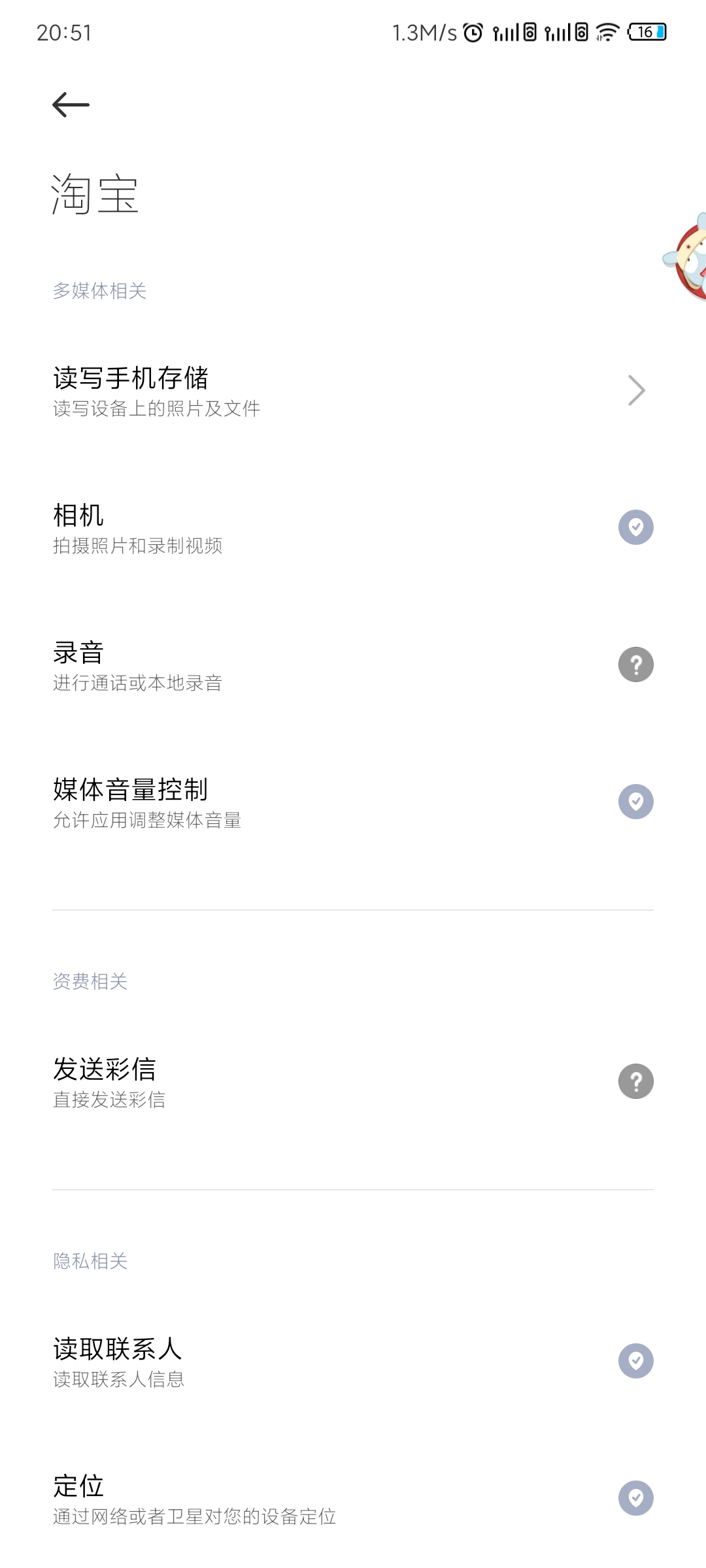
Task: Change the 相机 permission setting
Action: pyautogui.click(x=635, y=527)
